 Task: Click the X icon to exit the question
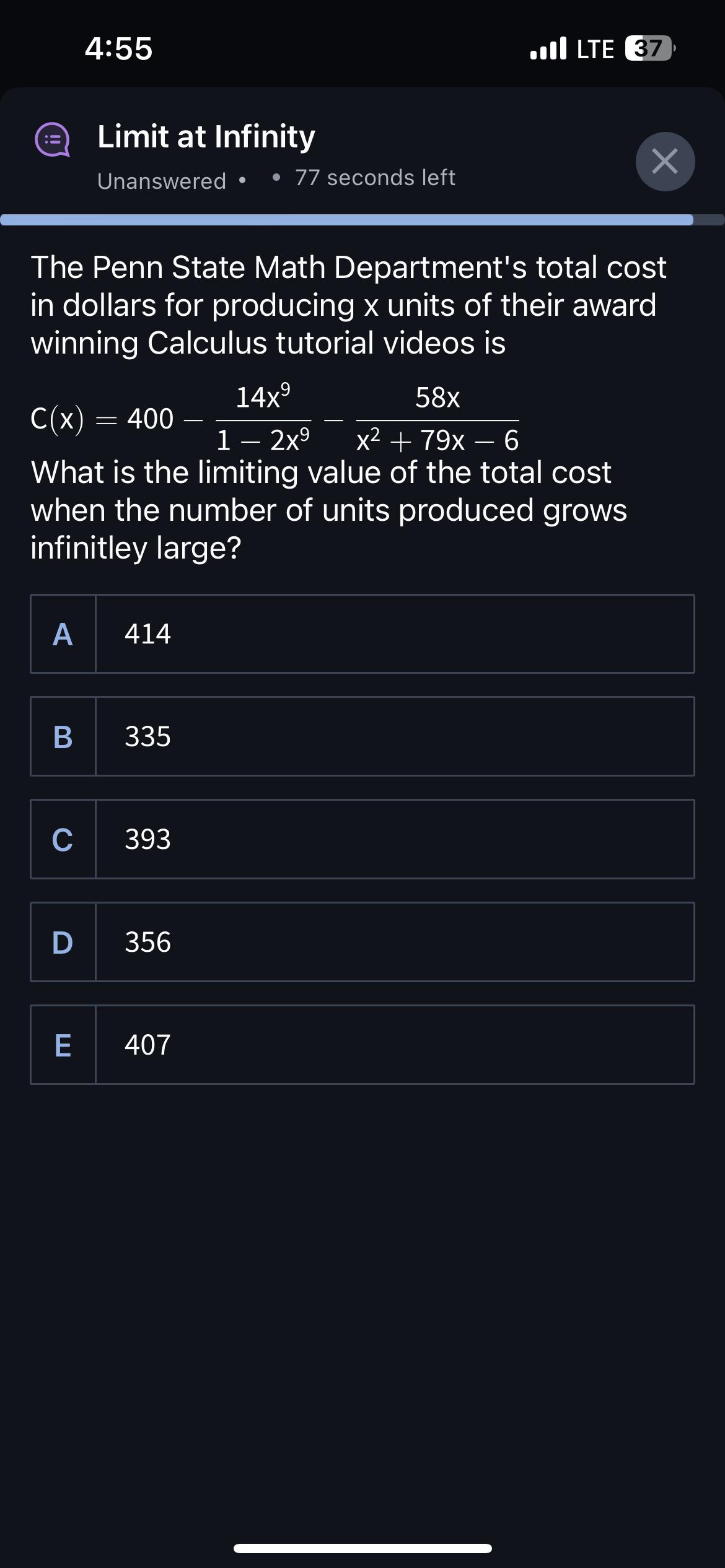665,160
